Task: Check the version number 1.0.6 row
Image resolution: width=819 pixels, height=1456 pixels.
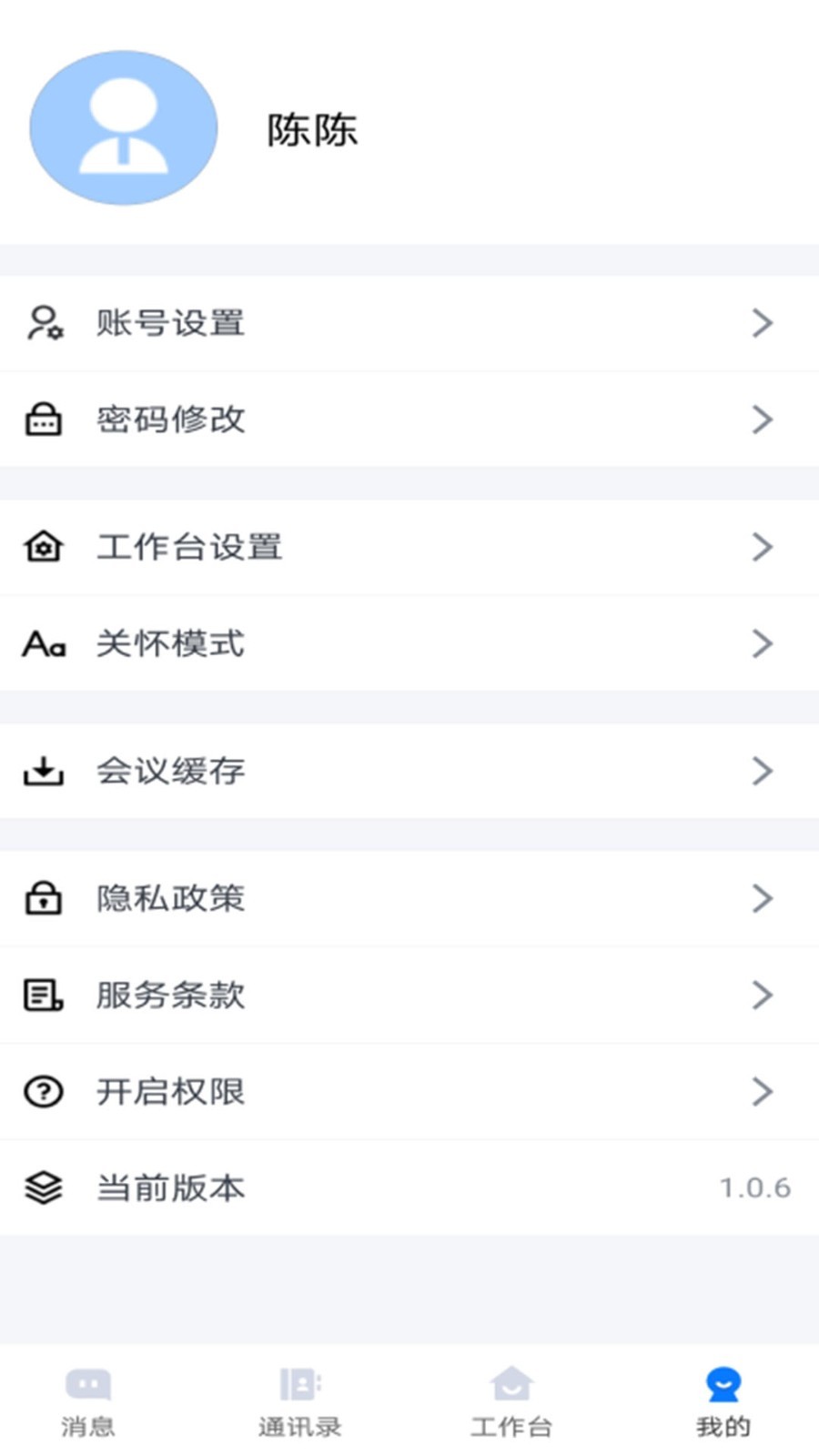Action: (409, 1187)
